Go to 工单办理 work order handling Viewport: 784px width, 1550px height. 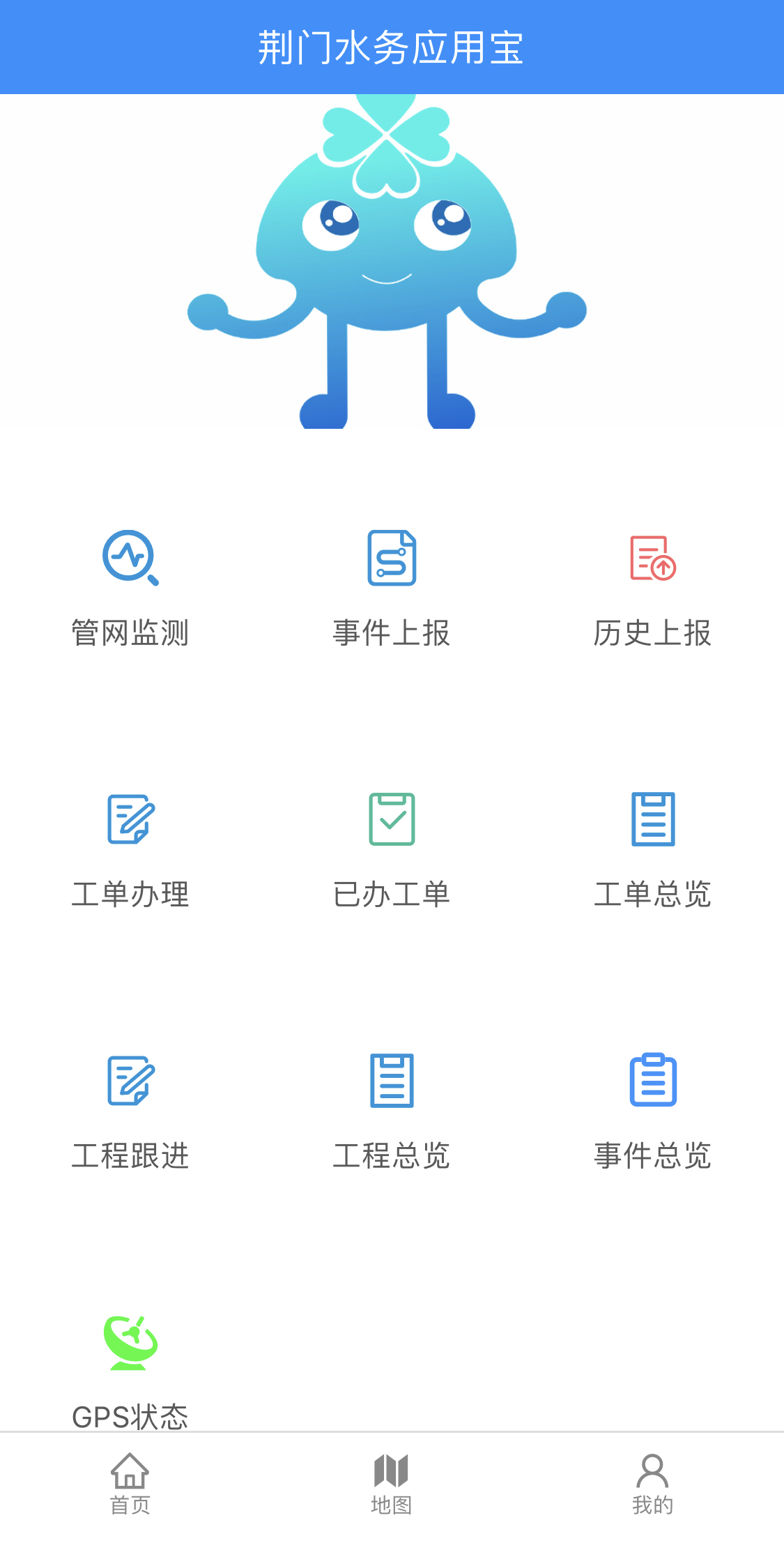tap(130, 849)
